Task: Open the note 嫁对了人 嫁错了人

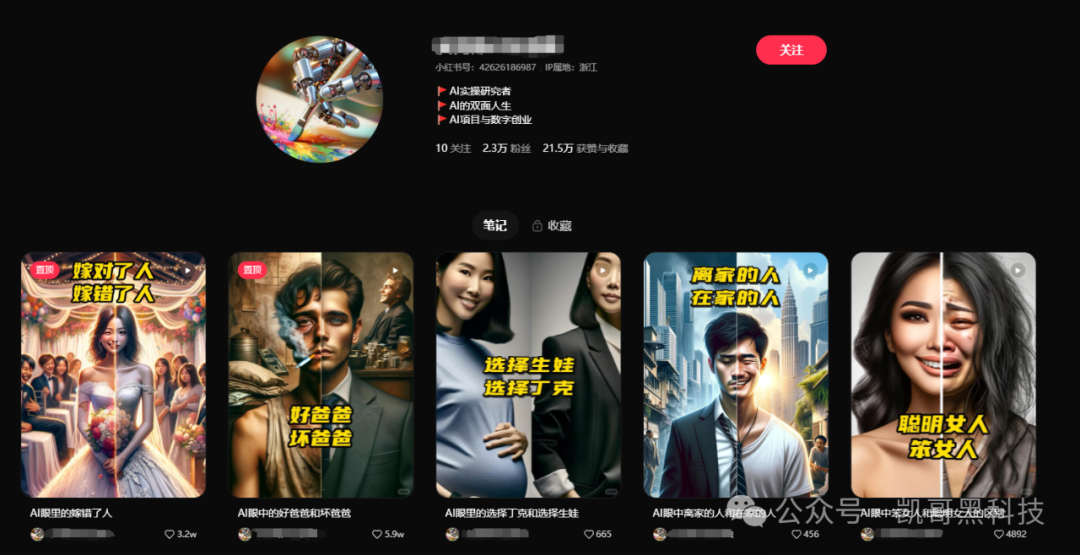Action: tap(113, 374)
